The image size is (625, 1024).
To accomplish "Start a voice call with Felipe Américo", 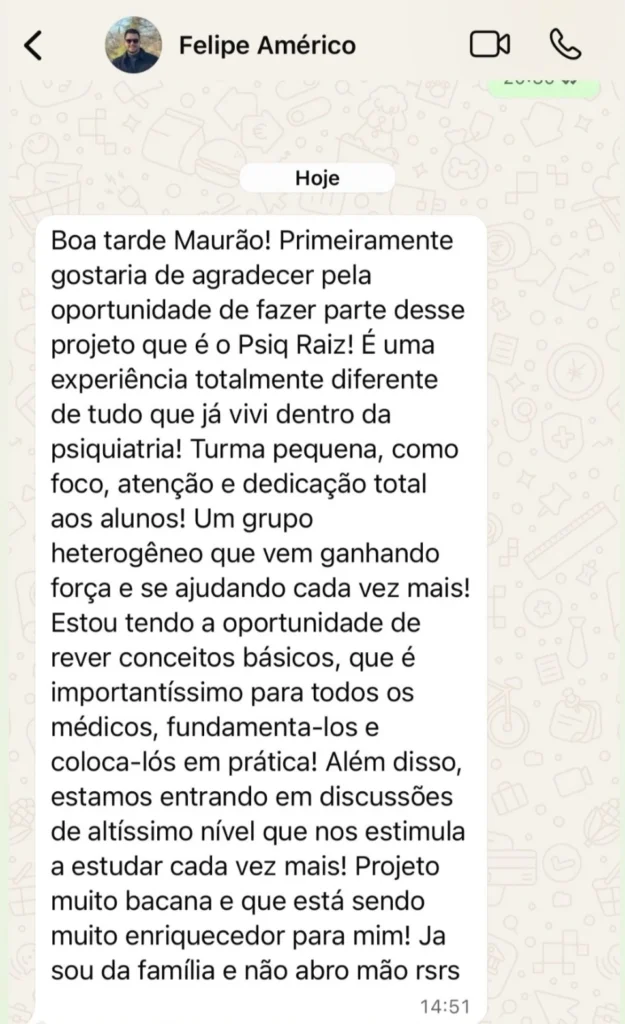I will coord(565,44).
